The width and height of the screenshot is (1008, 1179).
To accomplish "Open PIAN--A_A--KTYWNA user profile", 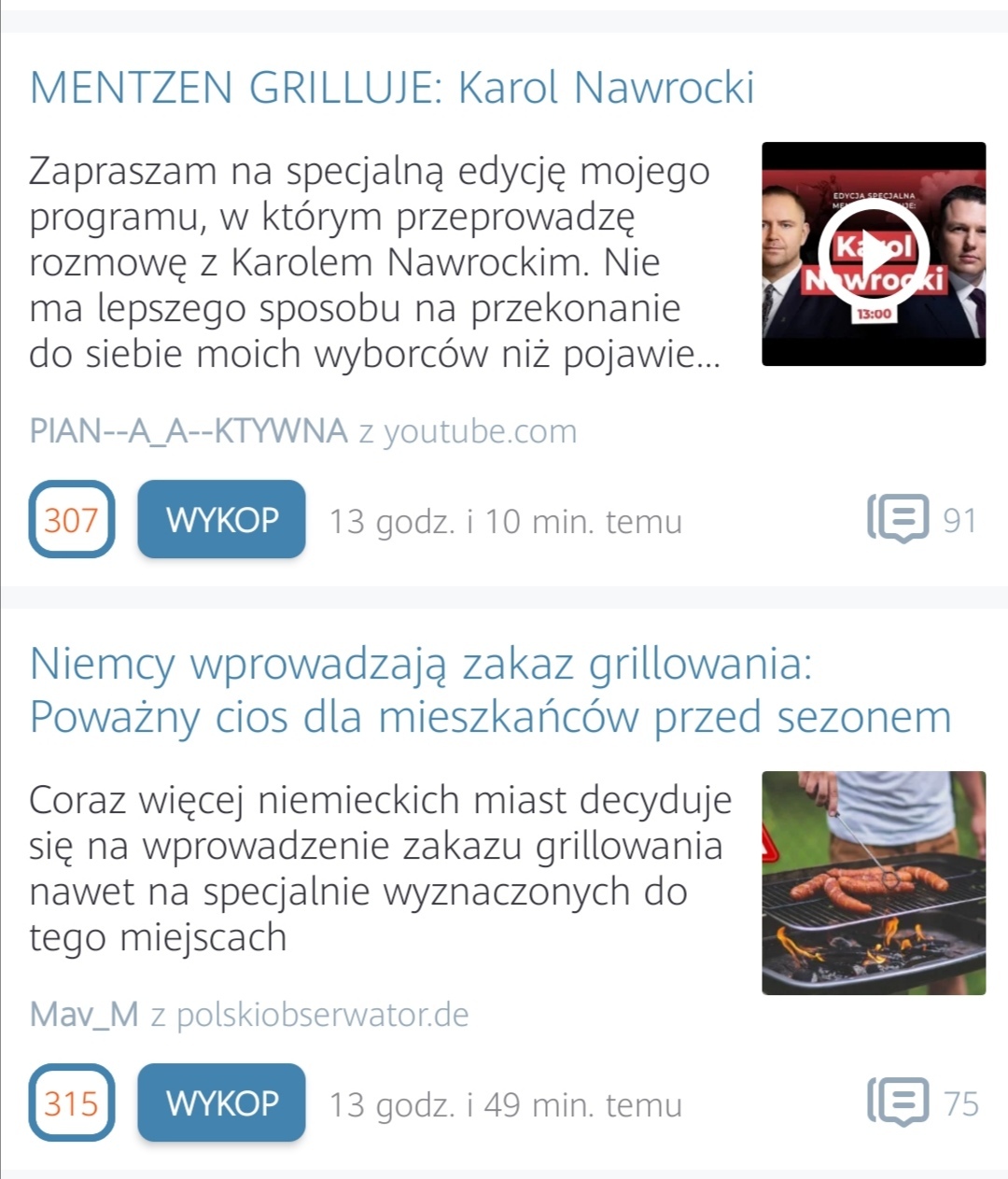I will (188, 431).
